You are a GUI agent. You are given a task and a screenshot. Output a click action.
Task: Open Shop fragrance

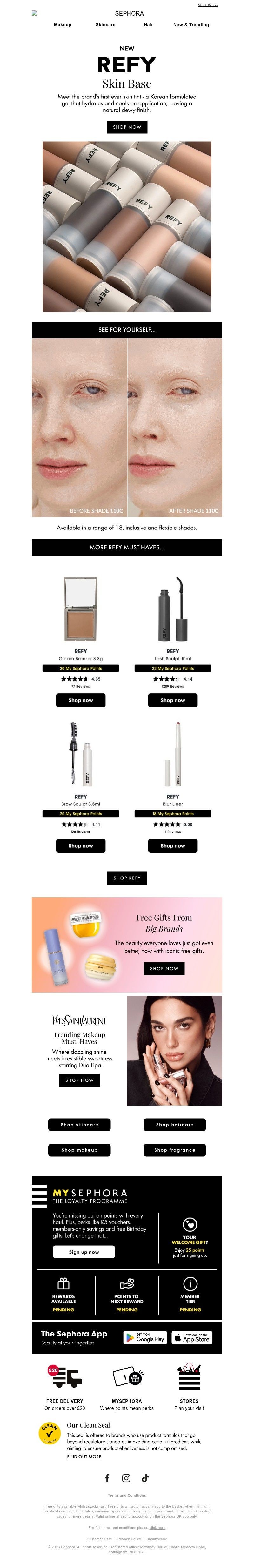[174, 1150]
